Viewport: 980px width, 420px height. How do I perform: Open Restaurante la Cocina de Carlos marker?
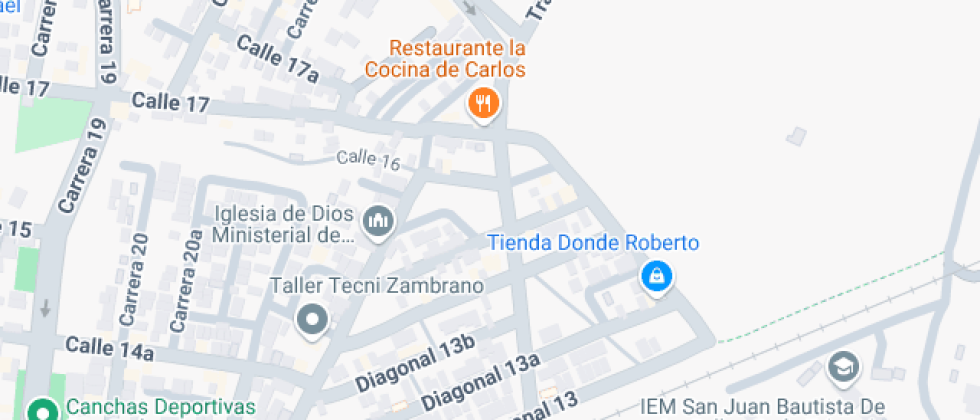coord(484,101)
